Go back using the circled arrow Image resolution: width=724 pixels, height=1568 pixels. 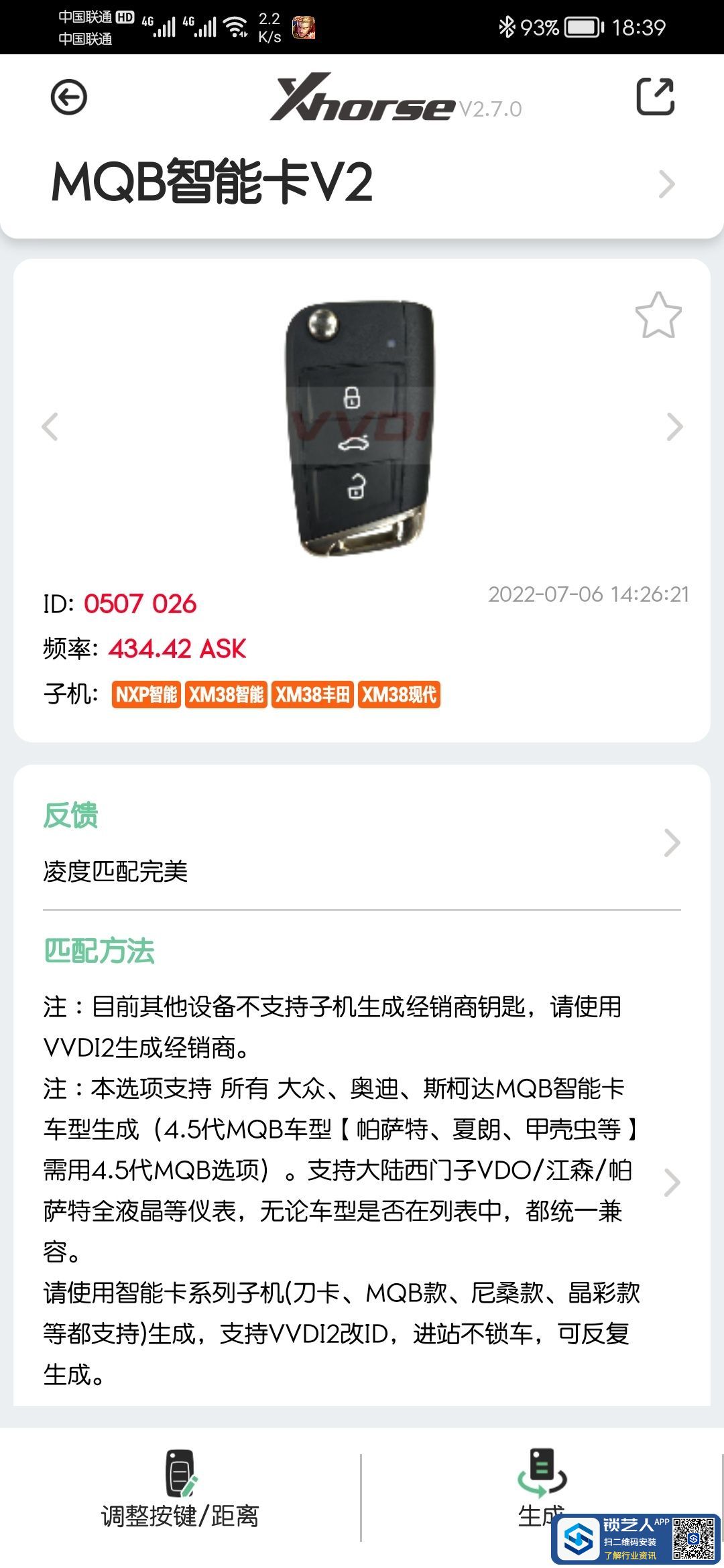pos(68,98)
